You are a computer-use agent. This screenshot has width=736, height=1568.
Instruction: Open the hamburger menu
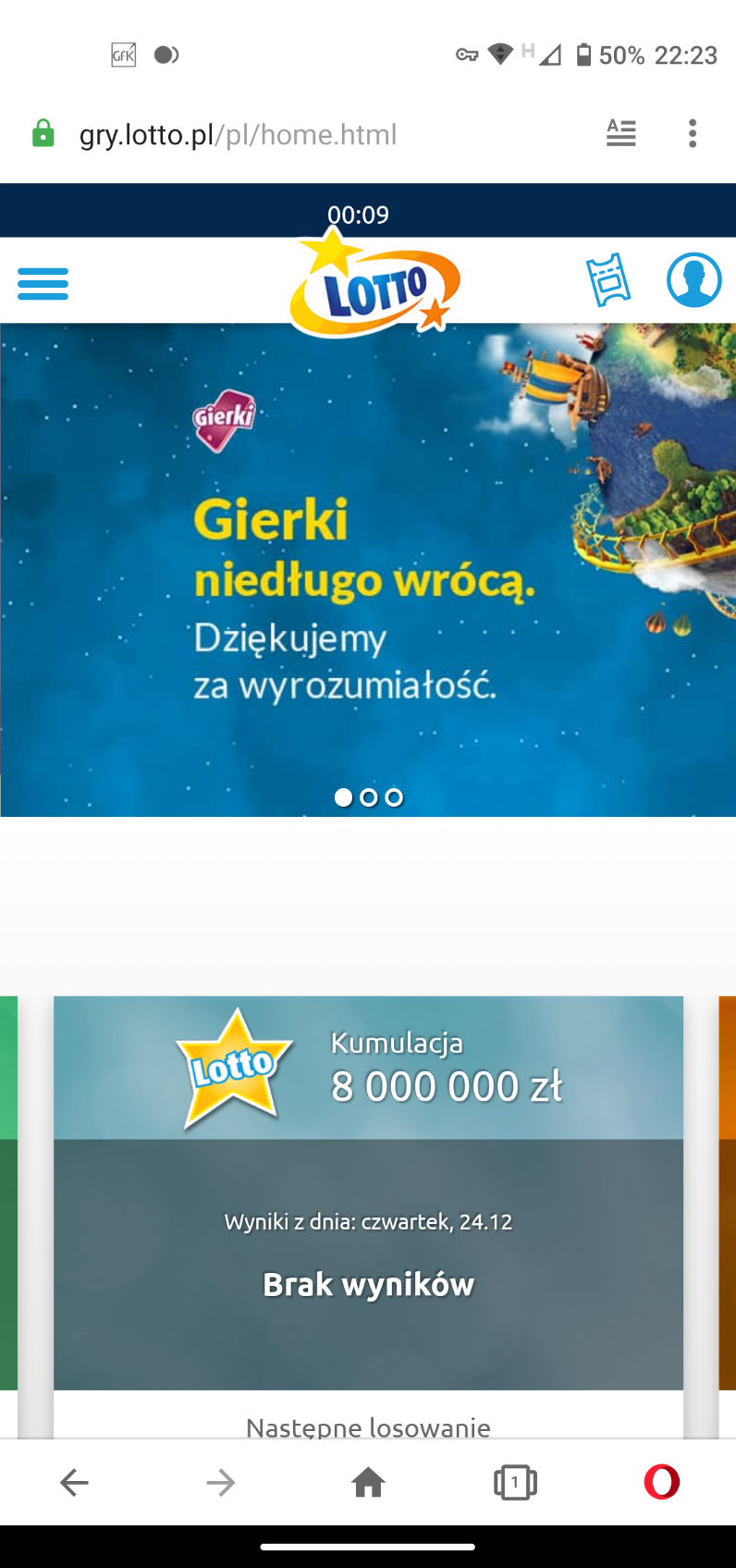click(x=43, y=284)
